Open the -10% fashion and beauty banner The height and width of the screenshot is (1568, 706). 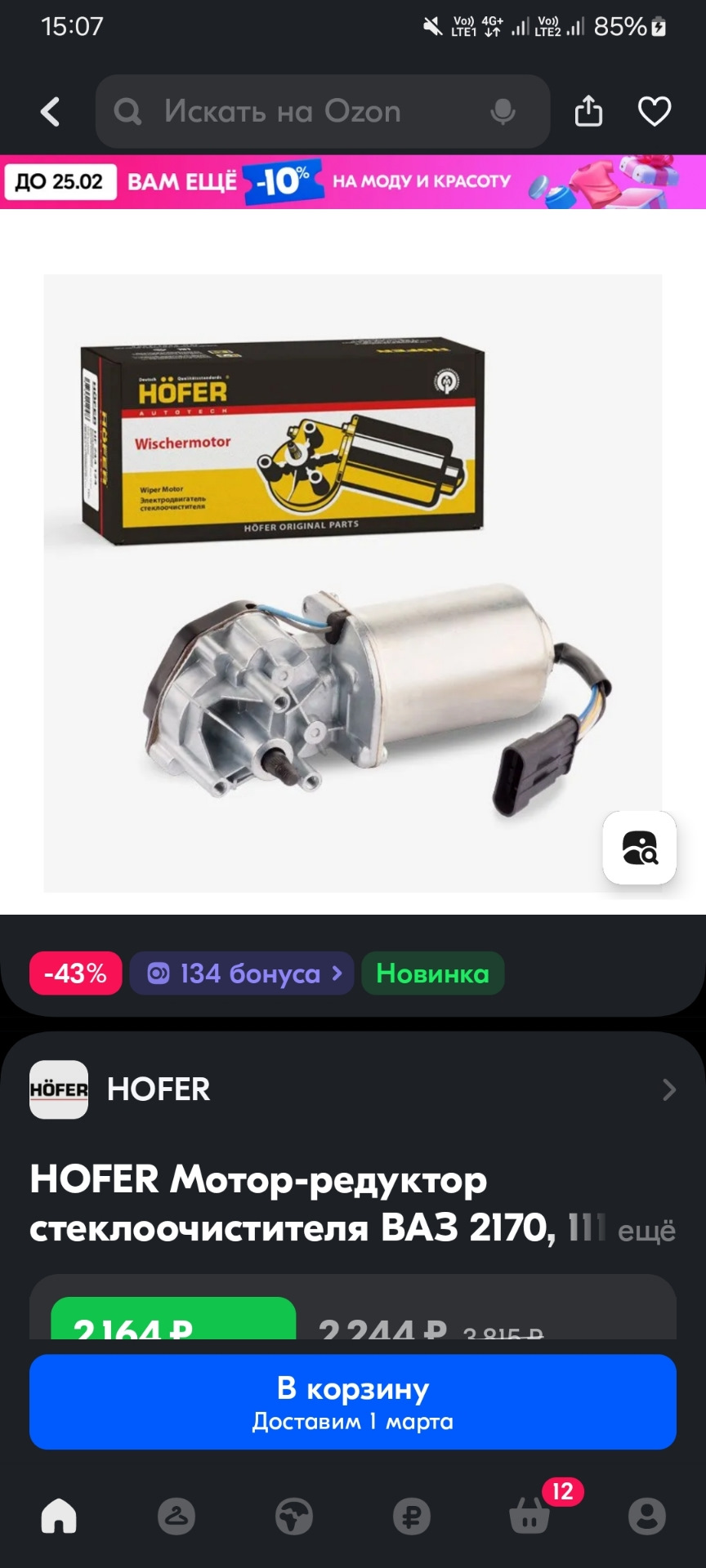click(353, 181)
